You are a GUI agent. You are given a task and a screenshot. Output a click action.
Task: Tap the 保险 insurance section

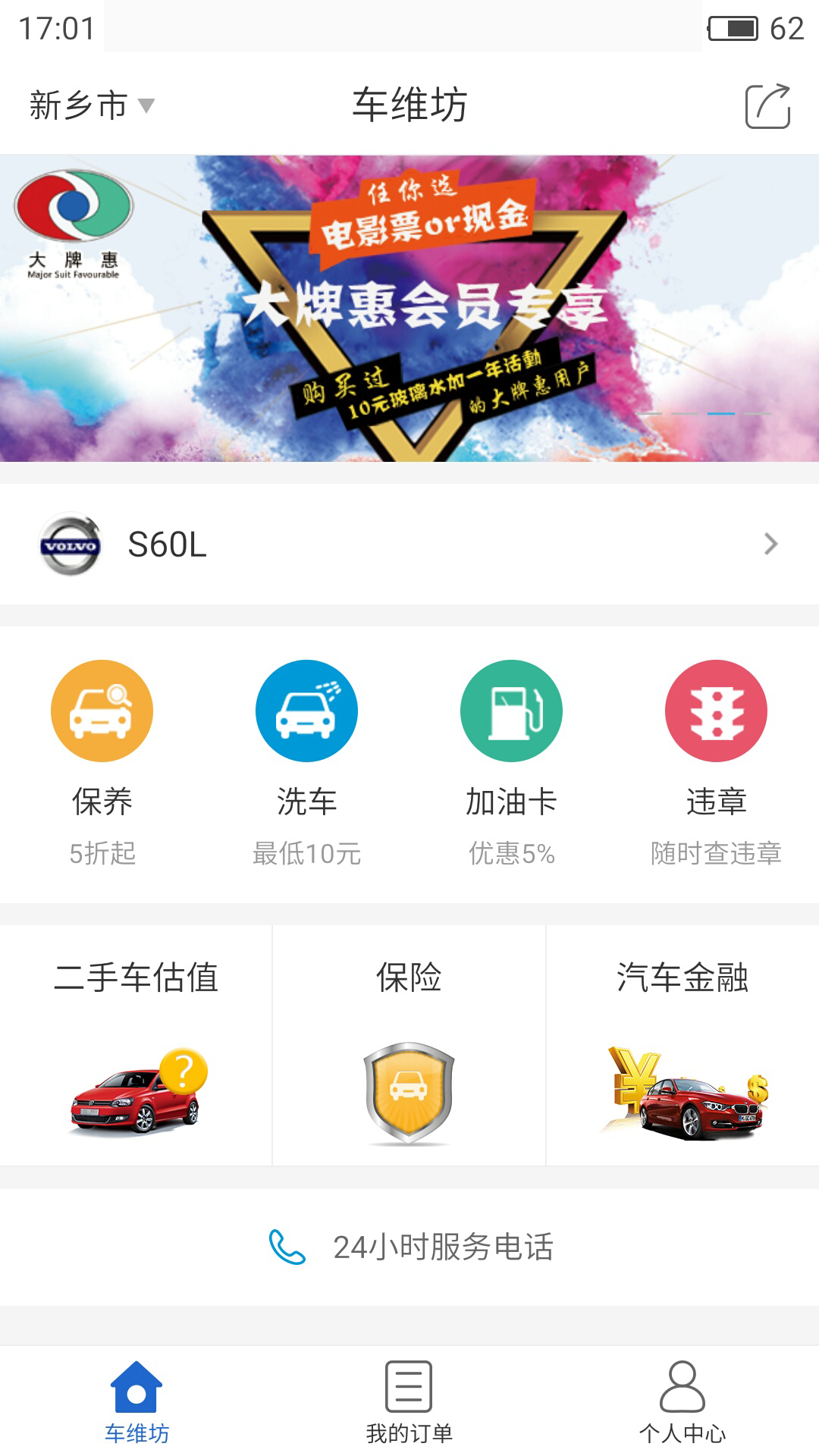[x=409, y=1039]
